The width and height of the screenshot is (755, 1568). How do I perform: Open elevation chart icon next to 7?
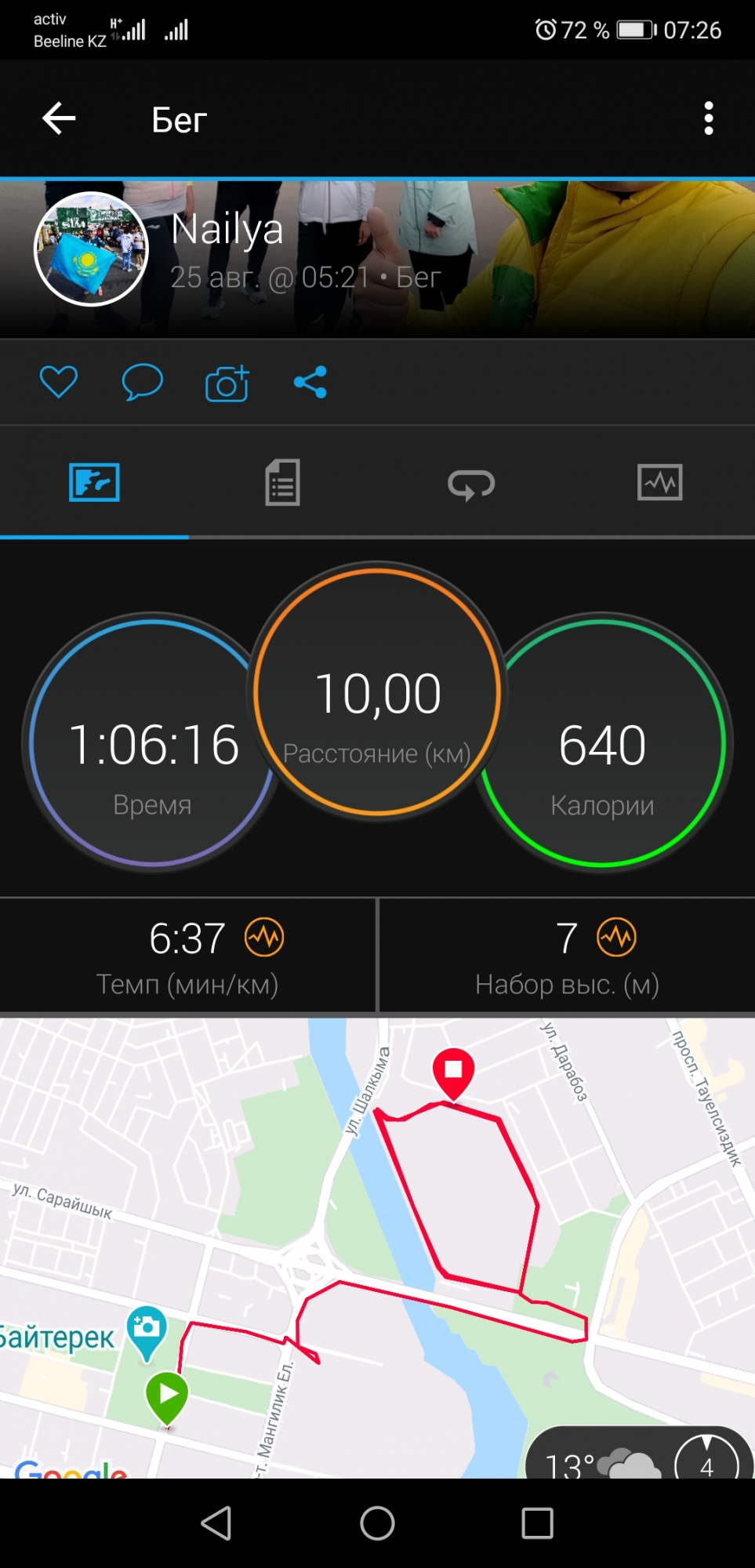[x=616, y=937]
